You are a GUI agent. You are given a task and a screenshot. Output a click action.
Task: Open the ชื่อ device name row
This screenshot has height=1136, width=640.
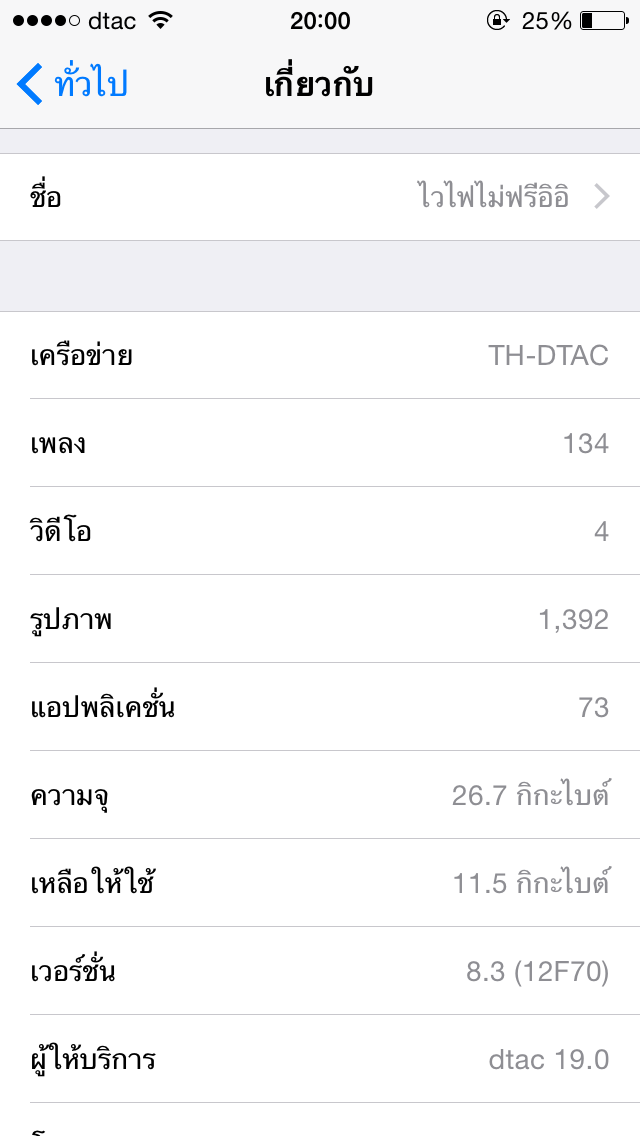coord(320,197)
